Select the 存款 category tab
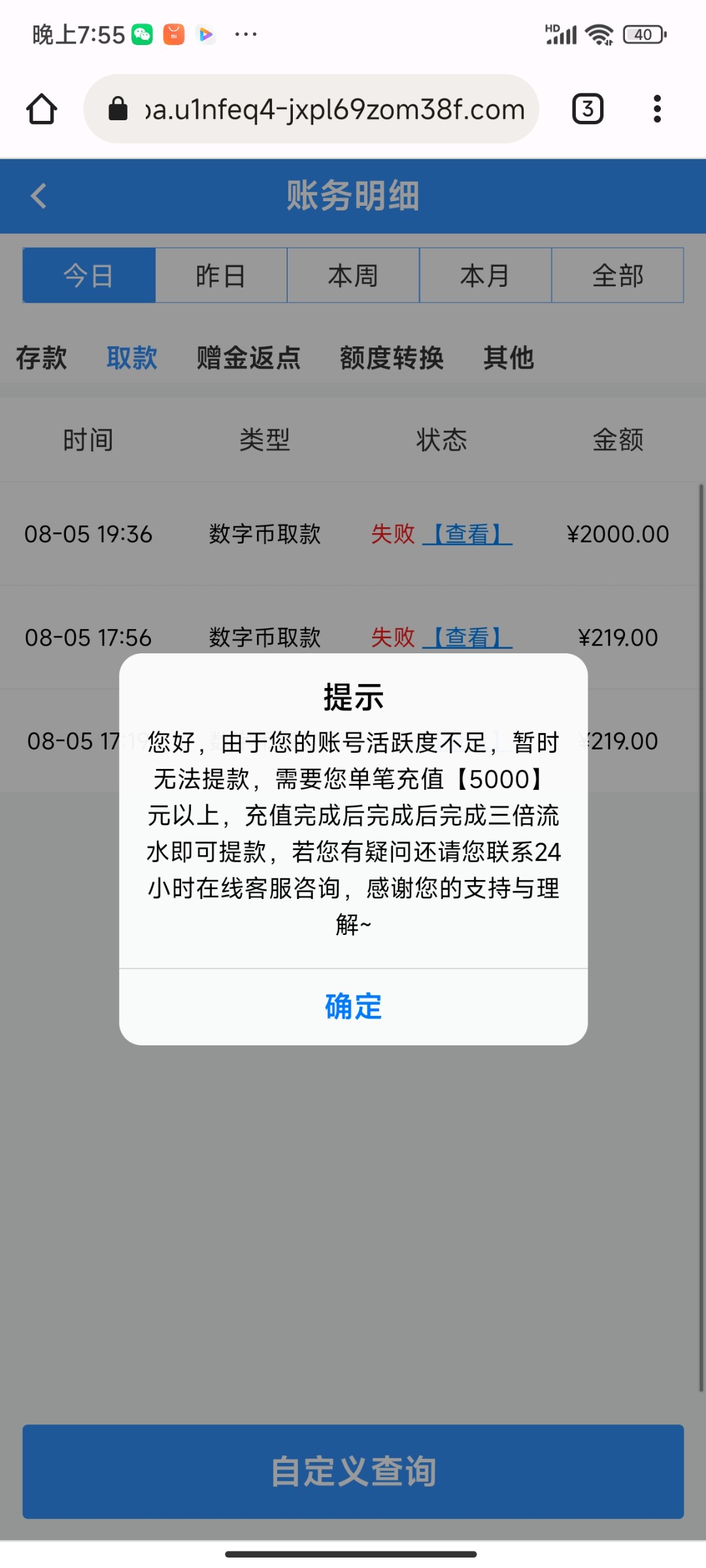The height and width of the screenshot is (1568, 706). click(41, 358)
